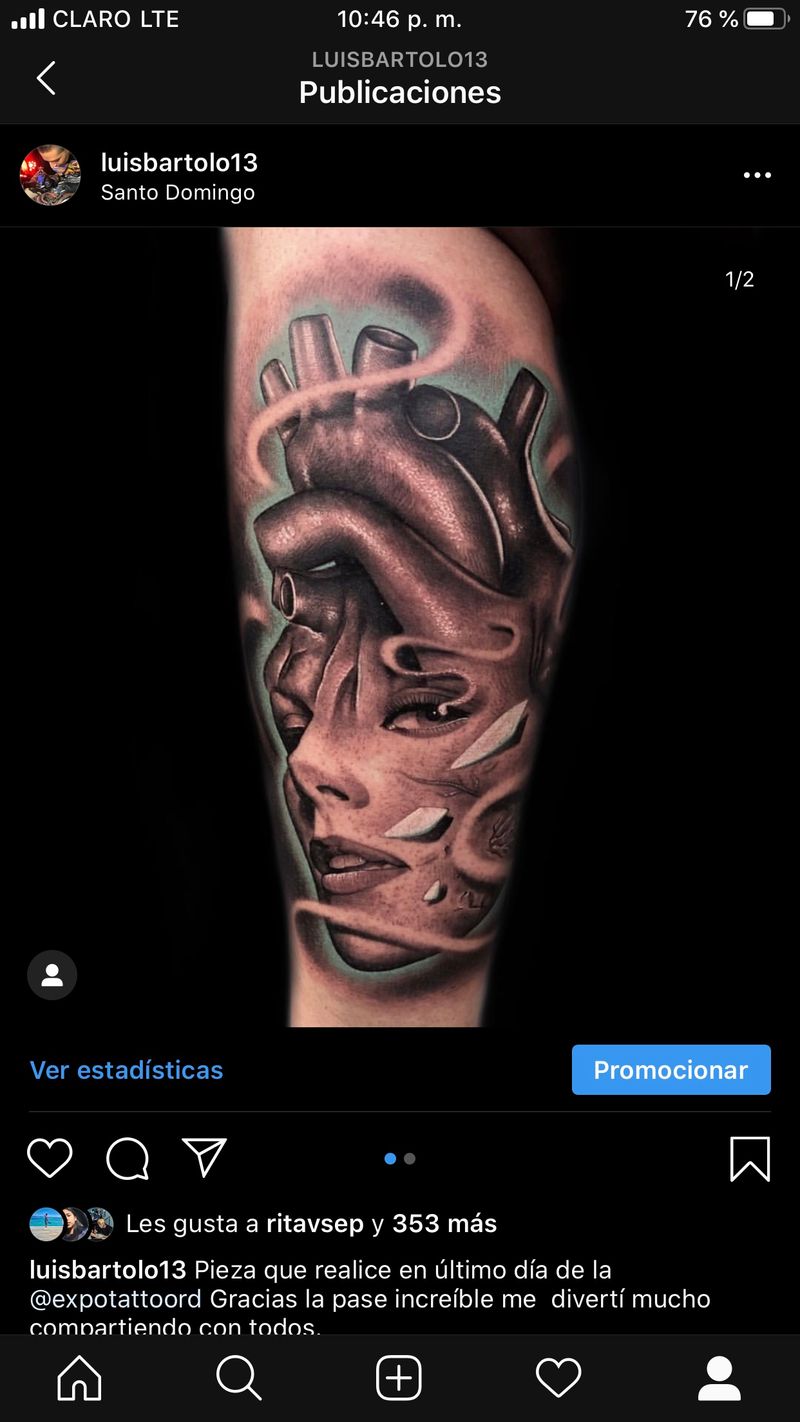
Task: Show tagged people on the photo
Action: point(52,975)
